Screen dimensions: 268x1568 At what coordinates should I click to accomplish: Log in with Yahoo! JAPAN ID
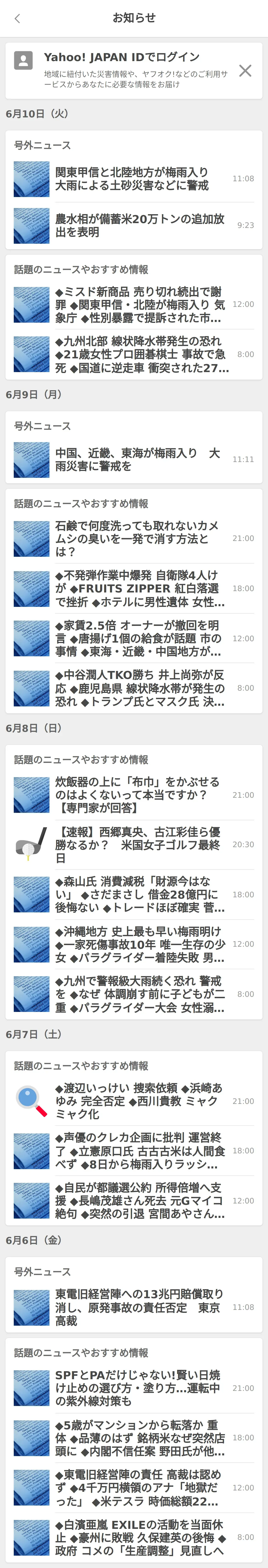(x=122, y=57)
